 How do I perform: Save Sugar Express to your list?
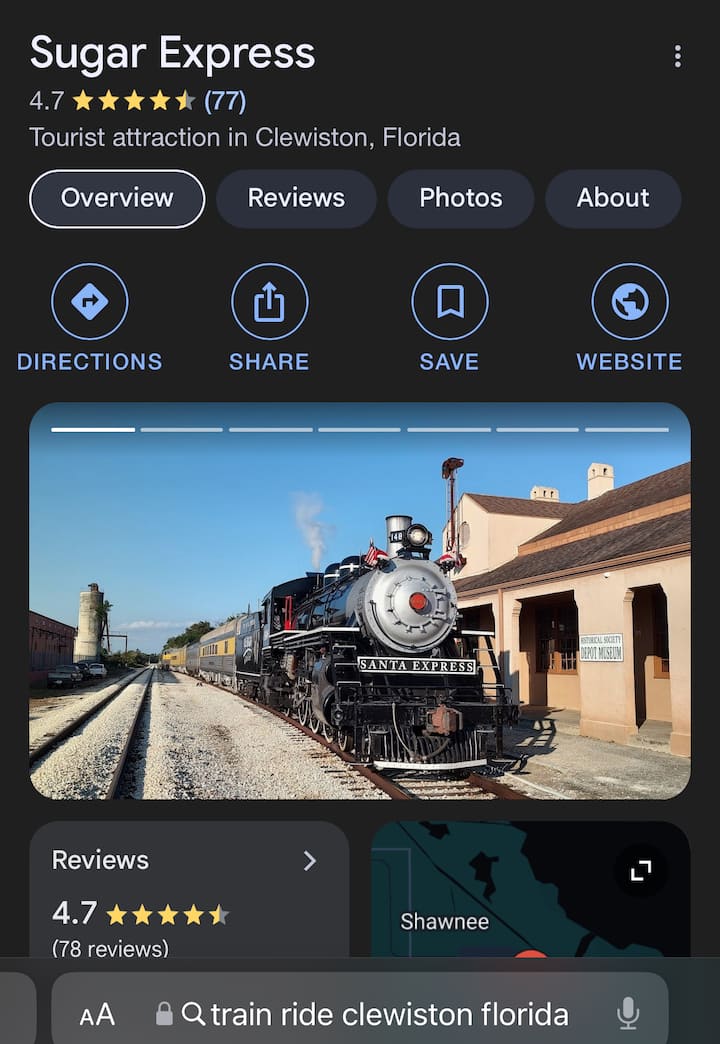[449, 302]
